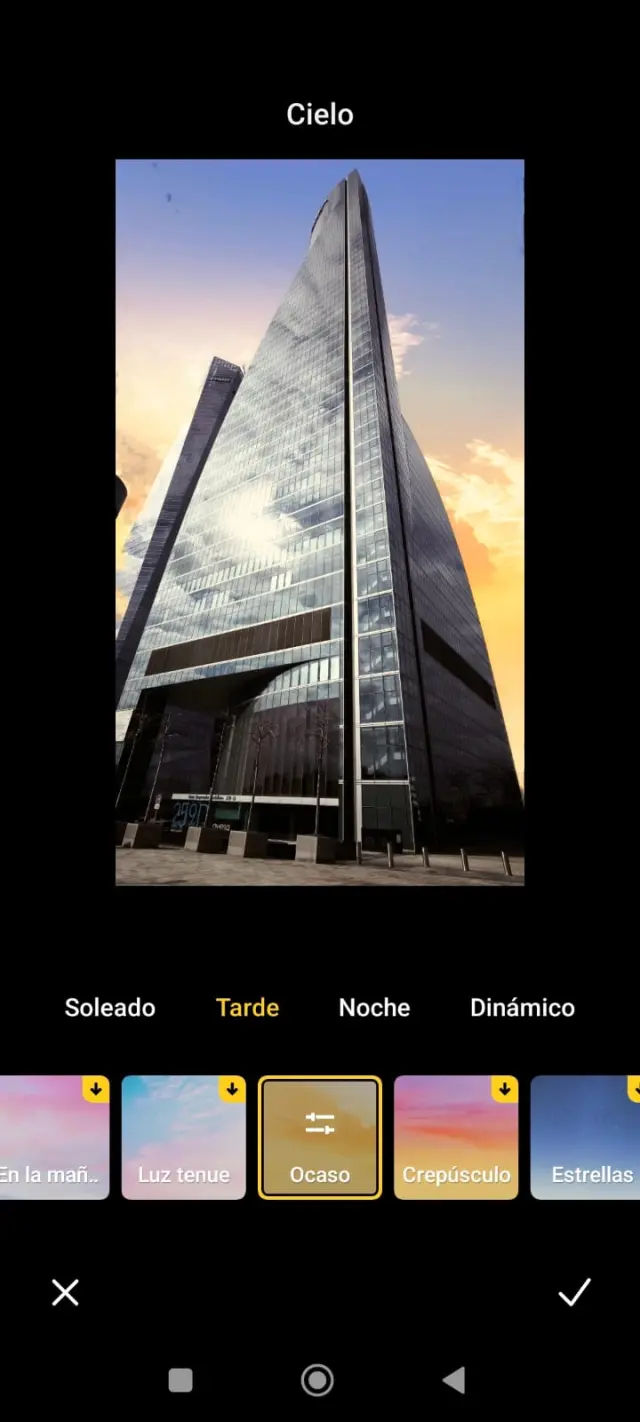Apply the En la mañana sky filter
Screen dimensions: 640x1422
point(52,1137)
